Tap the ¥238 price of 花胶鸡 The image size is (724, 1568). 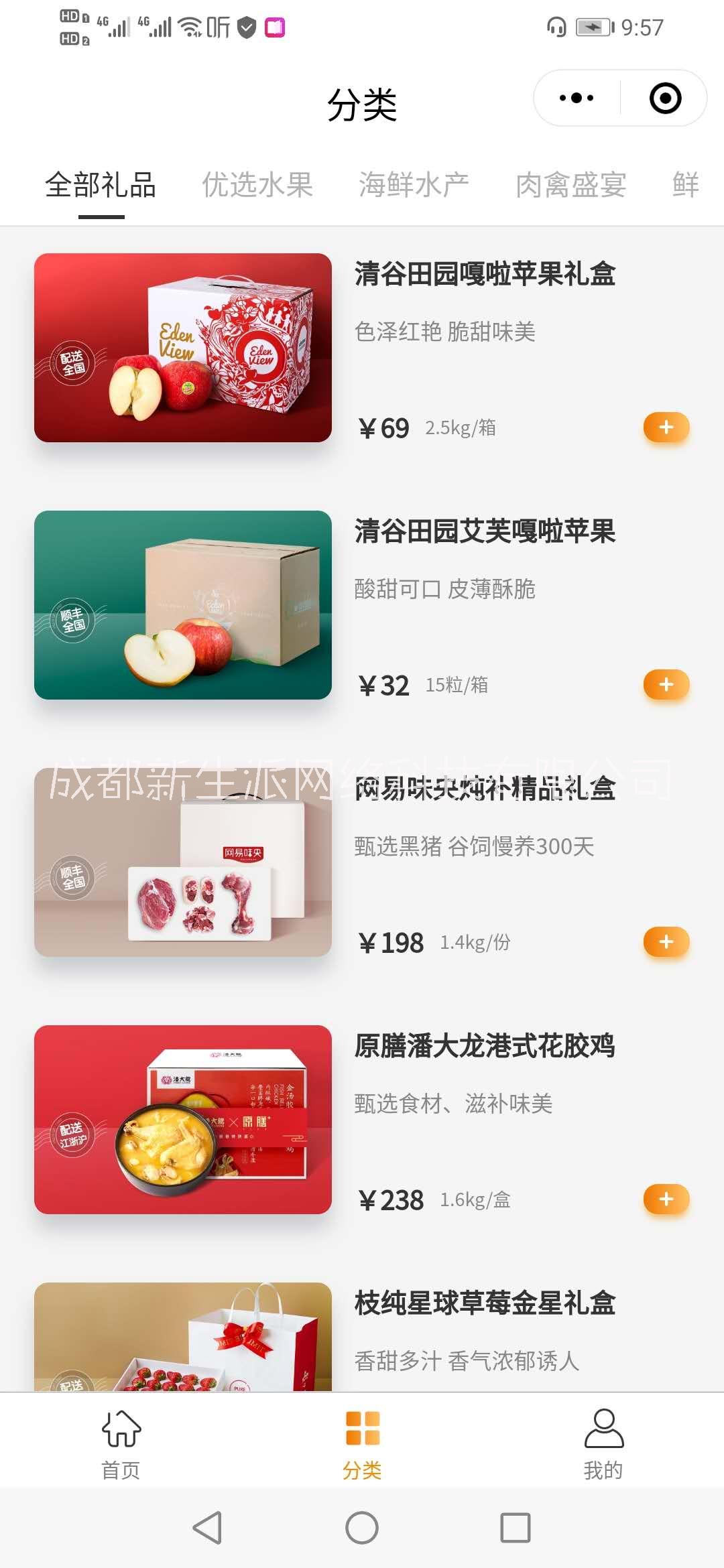(x=391, y=1200)
